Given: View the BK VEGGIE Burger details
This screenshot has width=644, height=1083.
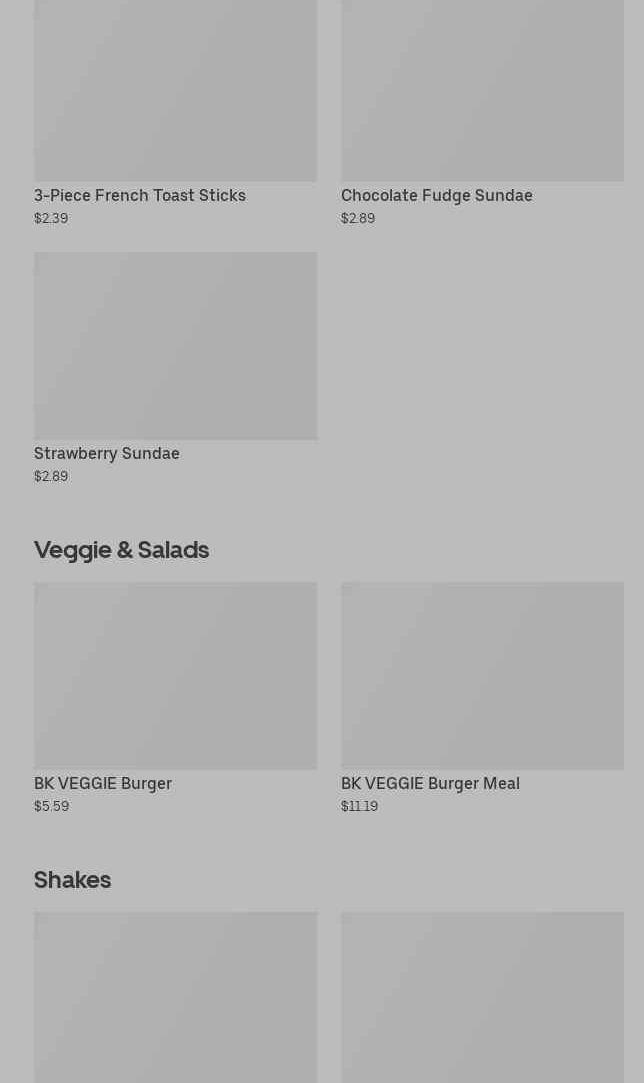Looking at the screenshot, I should pos(176,698).
